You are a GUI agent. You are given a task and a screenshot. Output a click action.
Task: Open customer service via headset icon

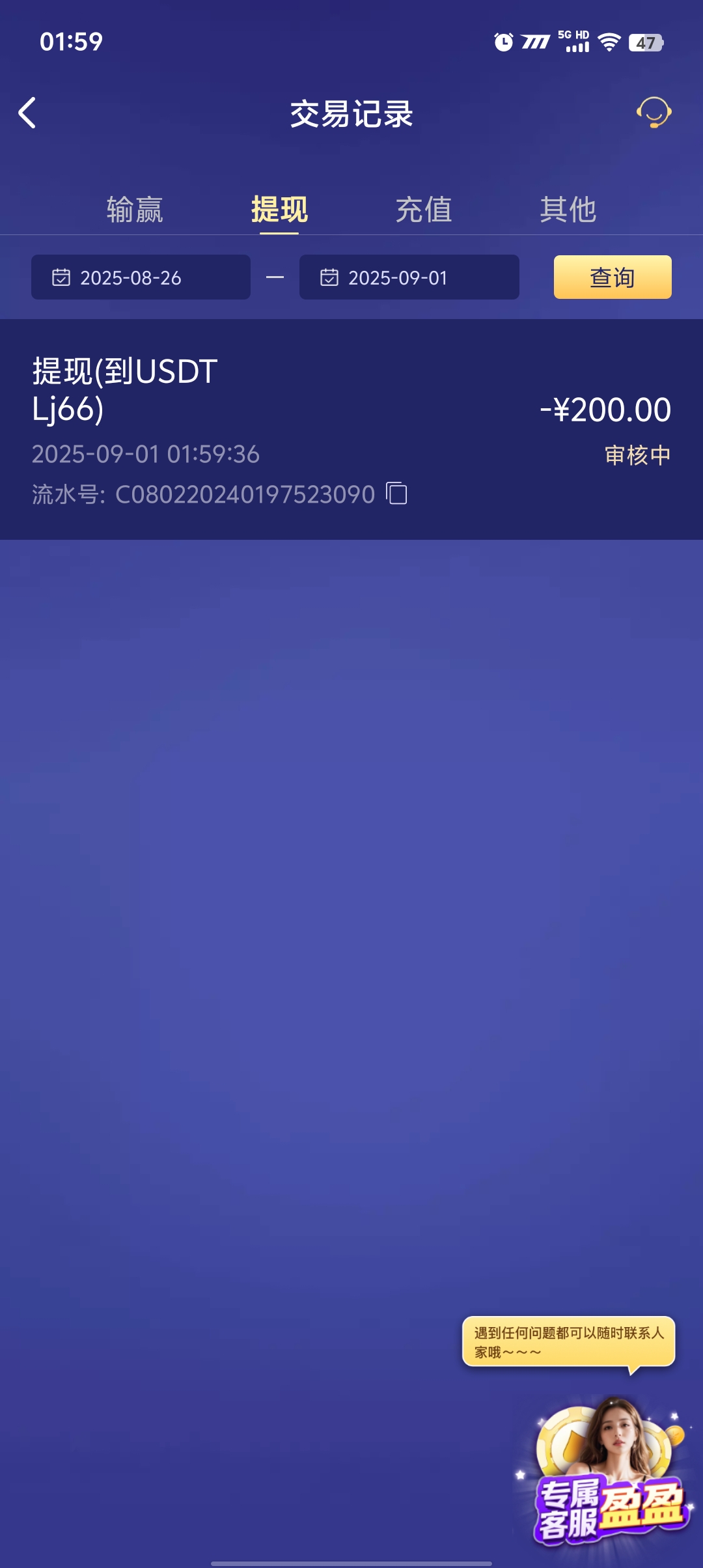click(x=654, y=113)
